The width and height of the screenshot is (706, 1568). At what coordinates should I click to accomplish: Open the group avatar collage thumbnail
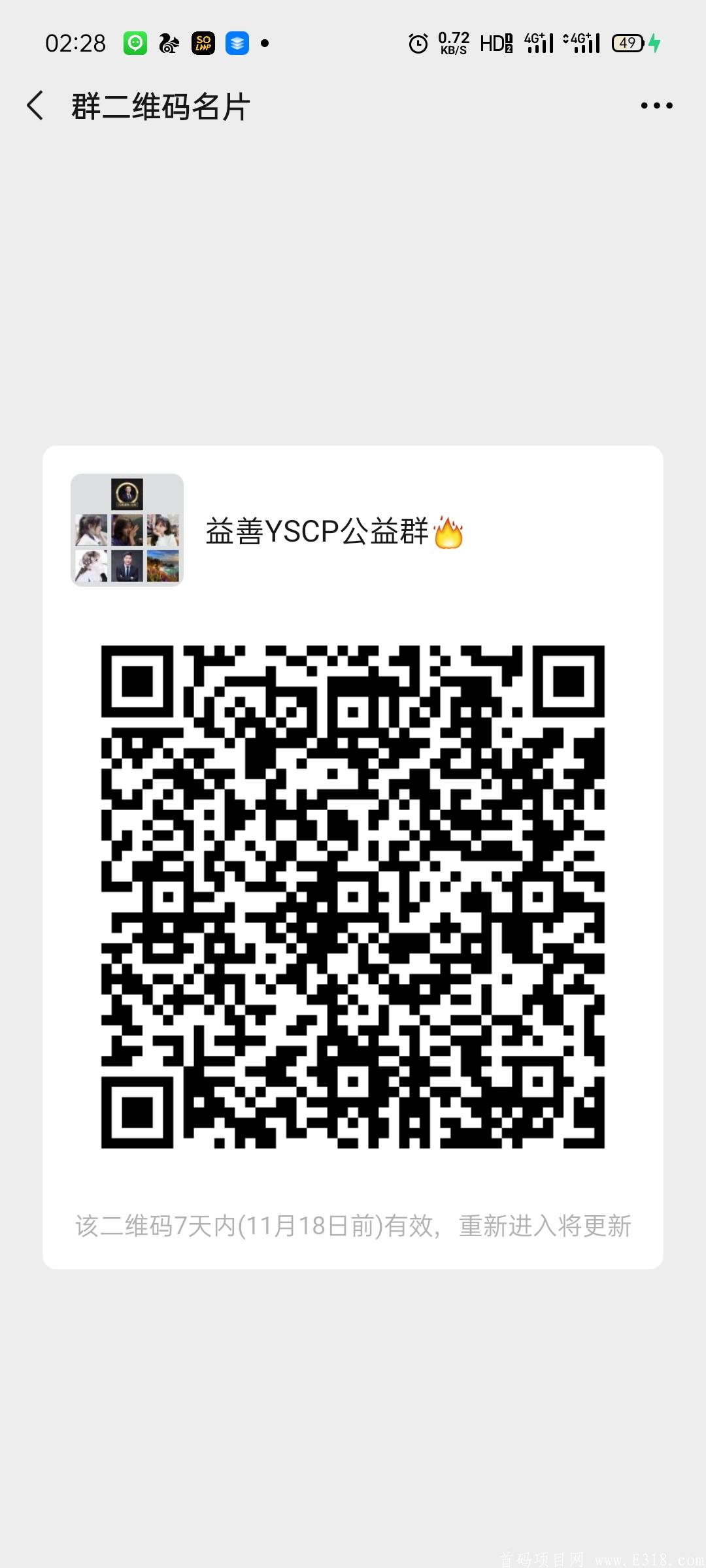pyautogui.click(x=126, y=531)
